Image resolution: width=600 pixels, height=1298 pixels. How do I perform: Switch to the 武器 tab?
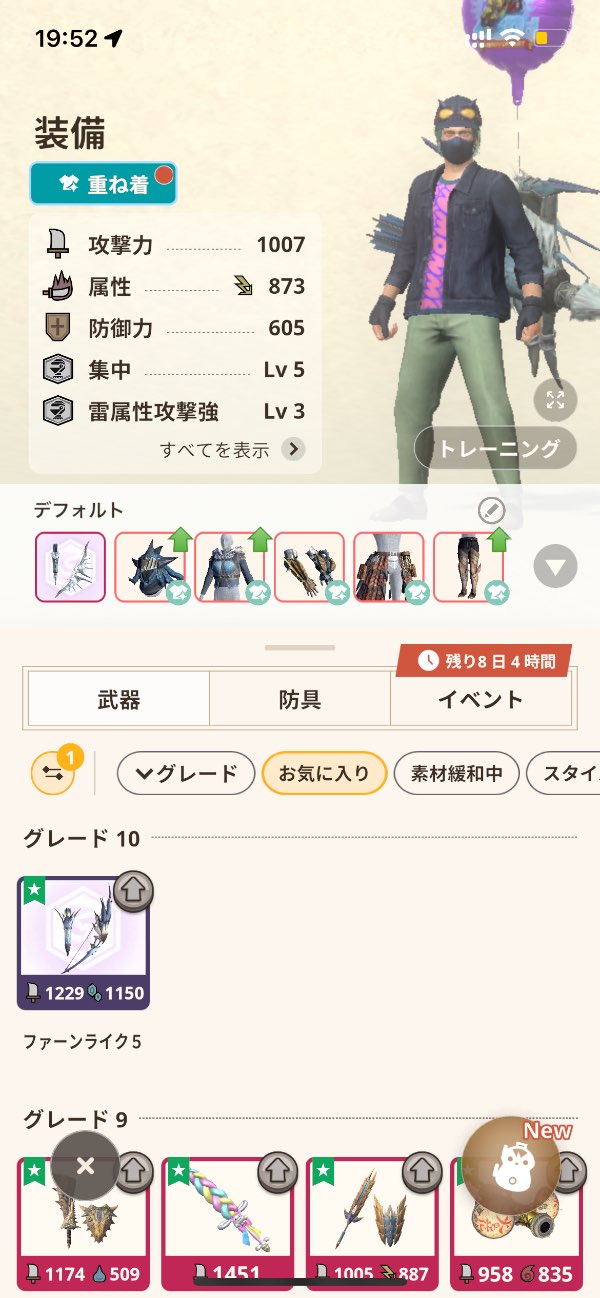pyautogui.click(x=119, y=699)
